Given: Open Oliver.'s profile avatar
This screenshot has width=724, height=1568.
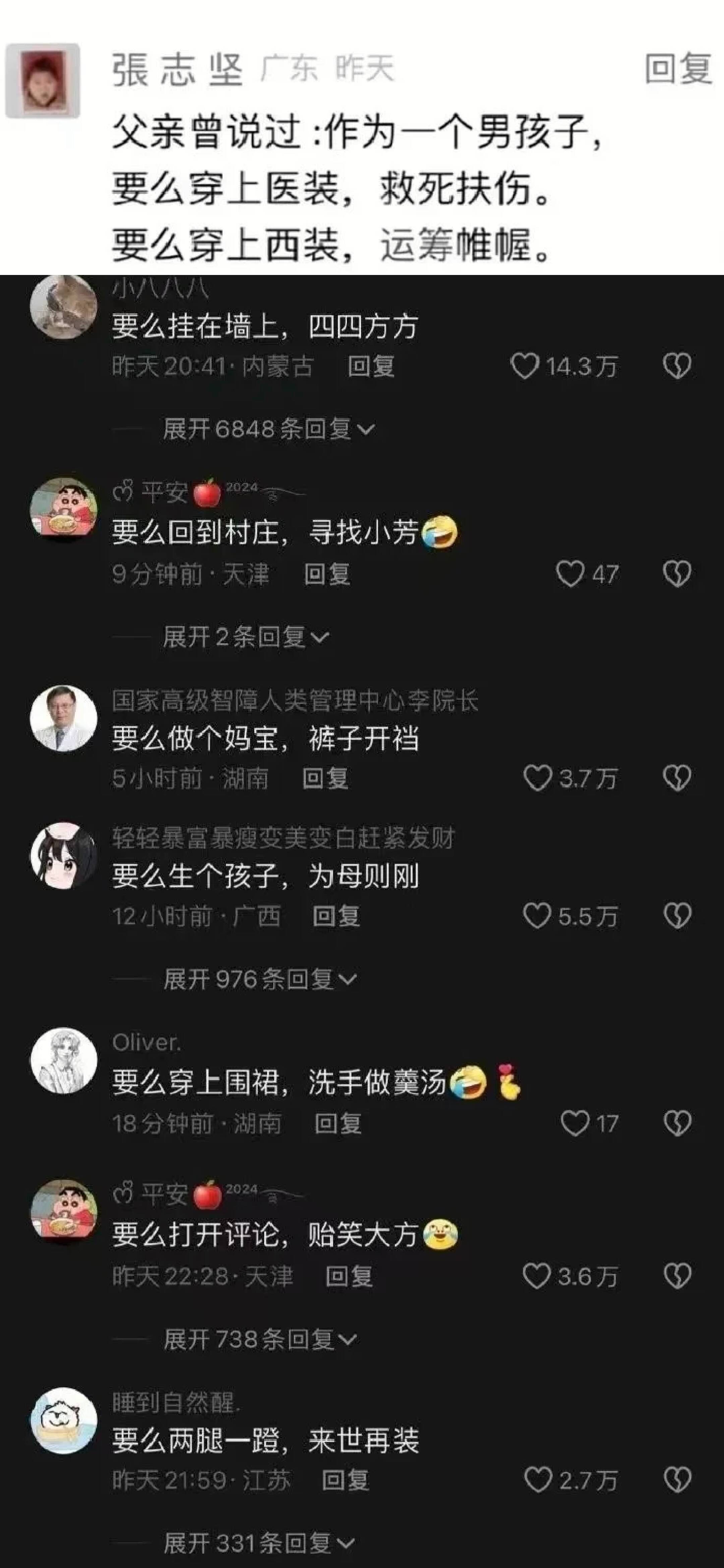Looking at the screenshot, I should pos(64,1061).
